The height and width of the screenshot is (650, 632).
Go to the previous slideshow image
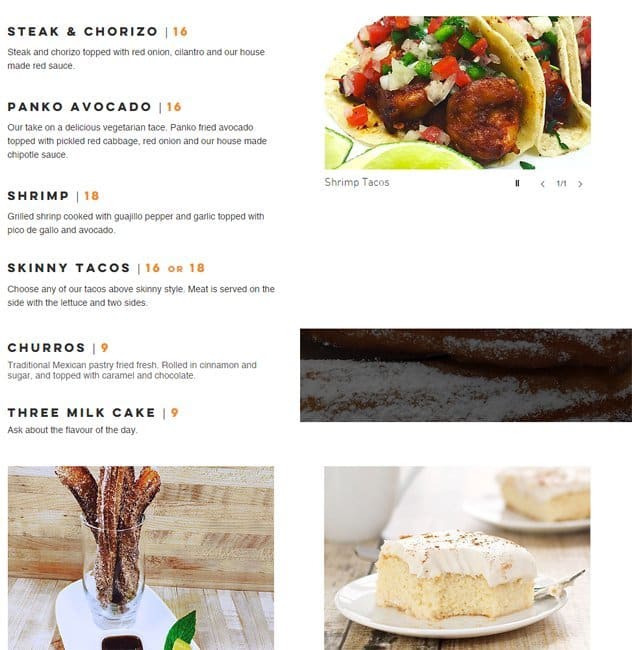[542, 184]
